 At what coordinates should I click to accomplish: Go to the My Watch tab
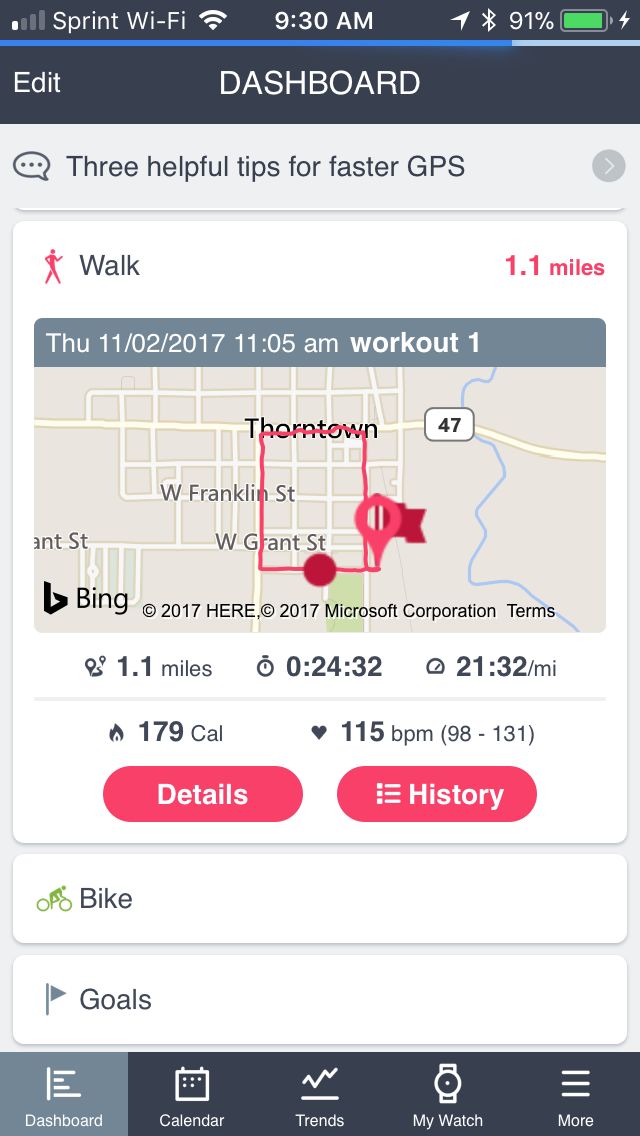(448, 1094)
